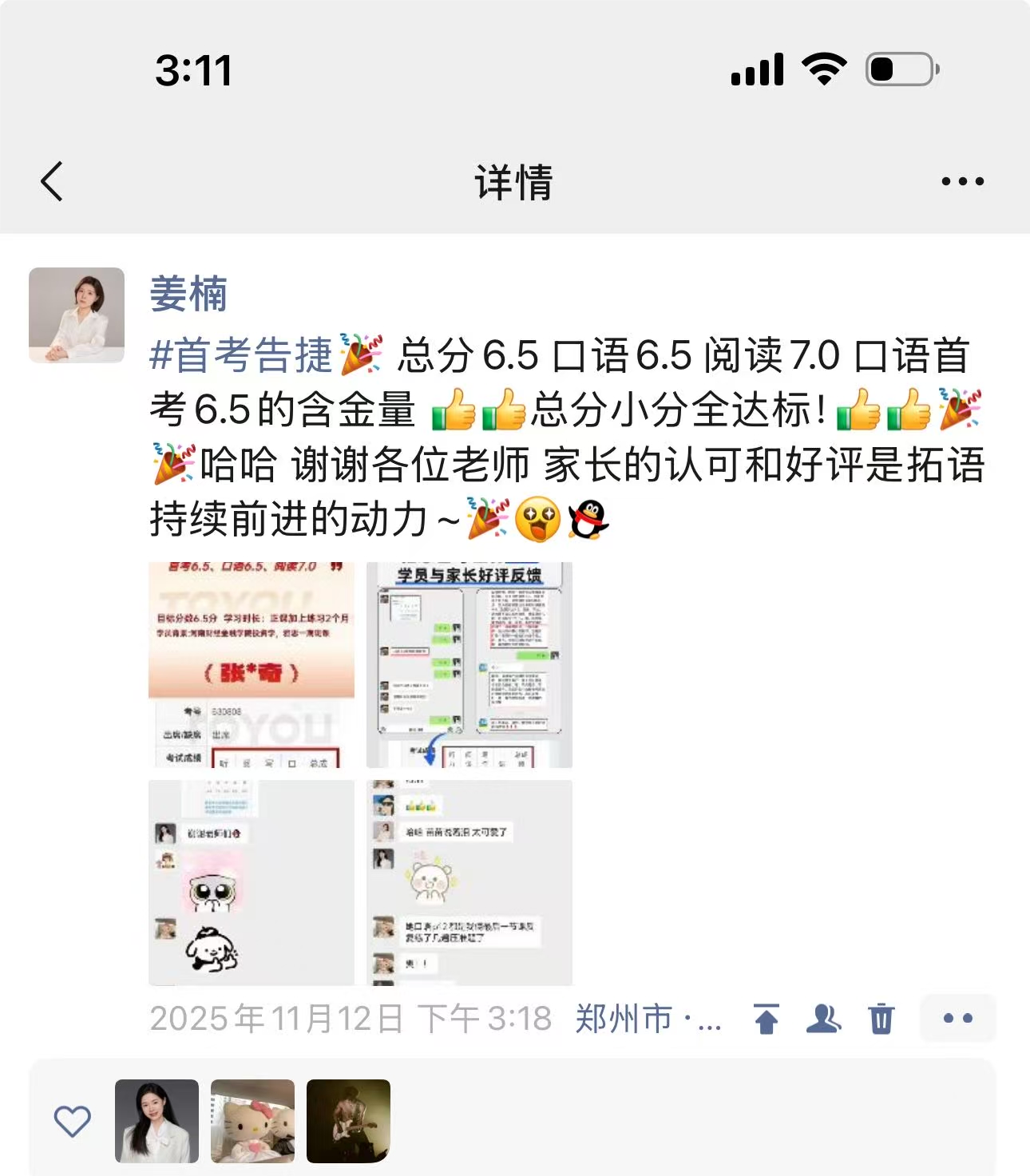The height and width of the screenshot is (1176, 1030).
Task: Go back from the 详情 page
Action: click(52, 181)
